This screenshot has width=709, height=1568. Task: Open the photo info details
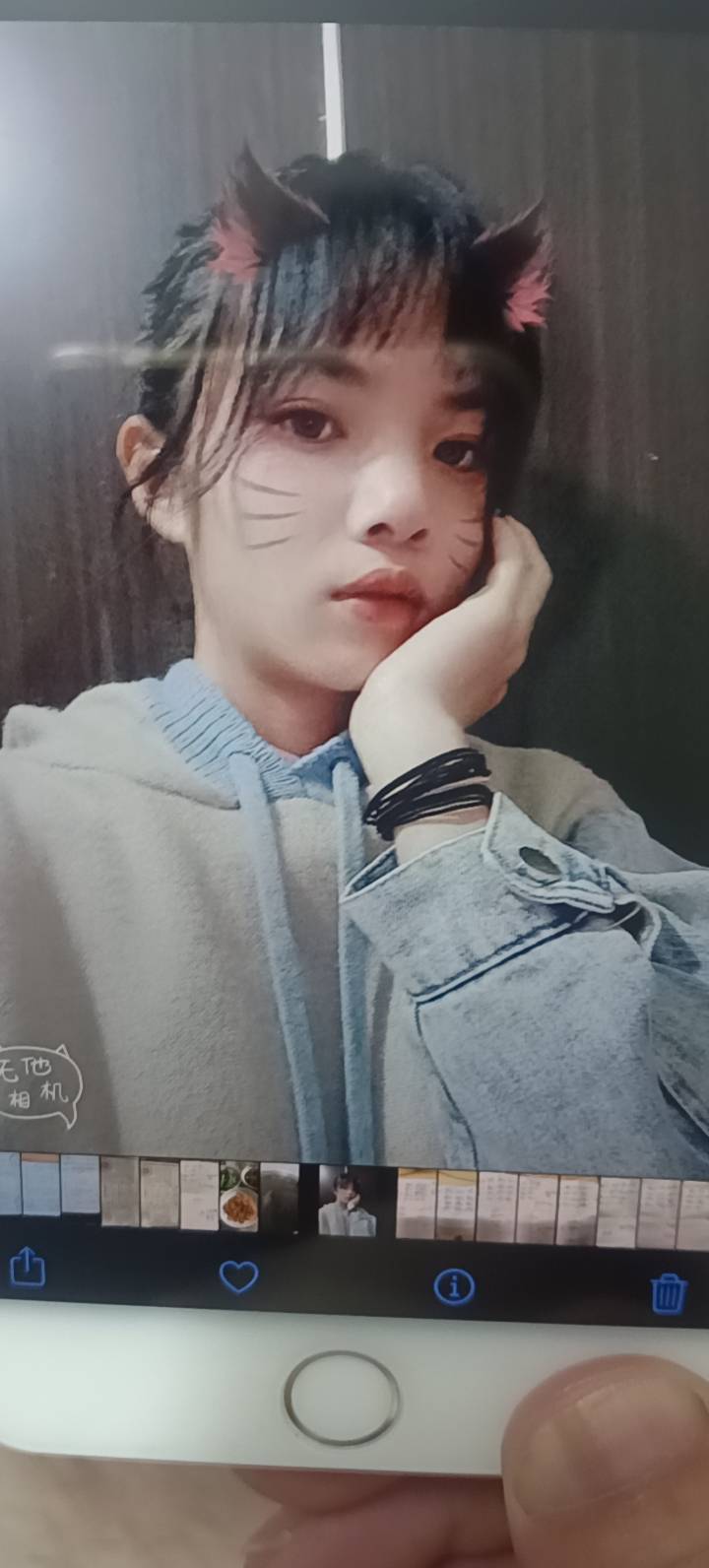454,1285
